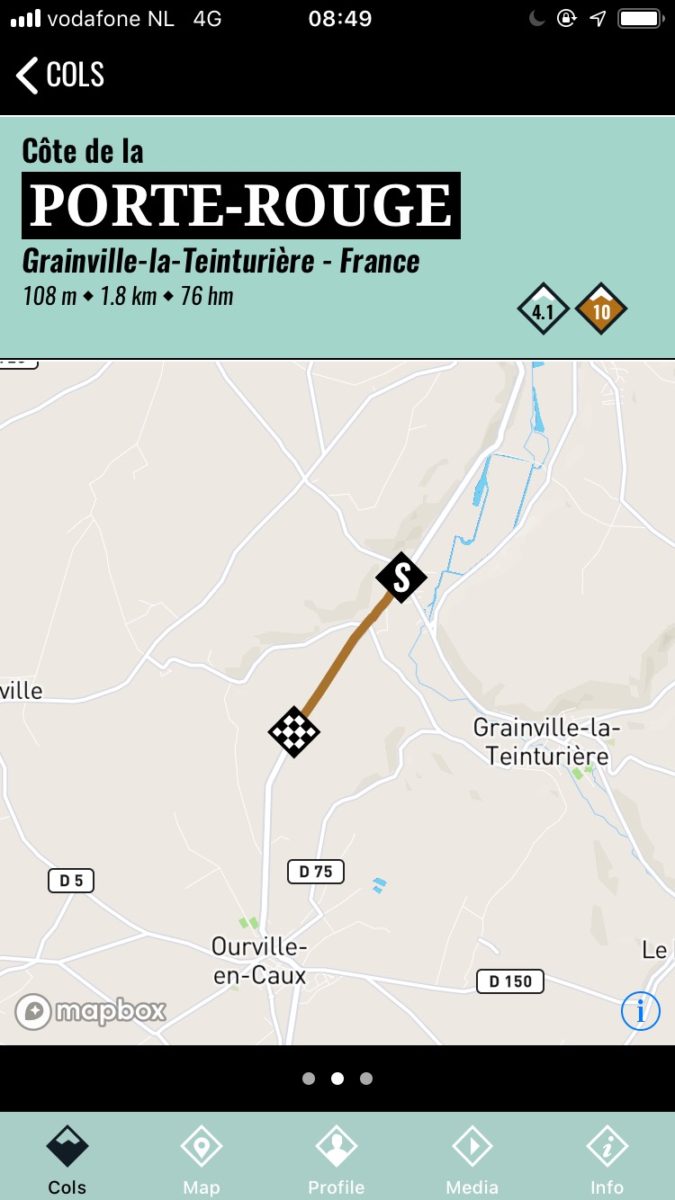Switch to the Map tab
The height and width of the screenshot is (1200, 675).
(x=201, y=1158)
